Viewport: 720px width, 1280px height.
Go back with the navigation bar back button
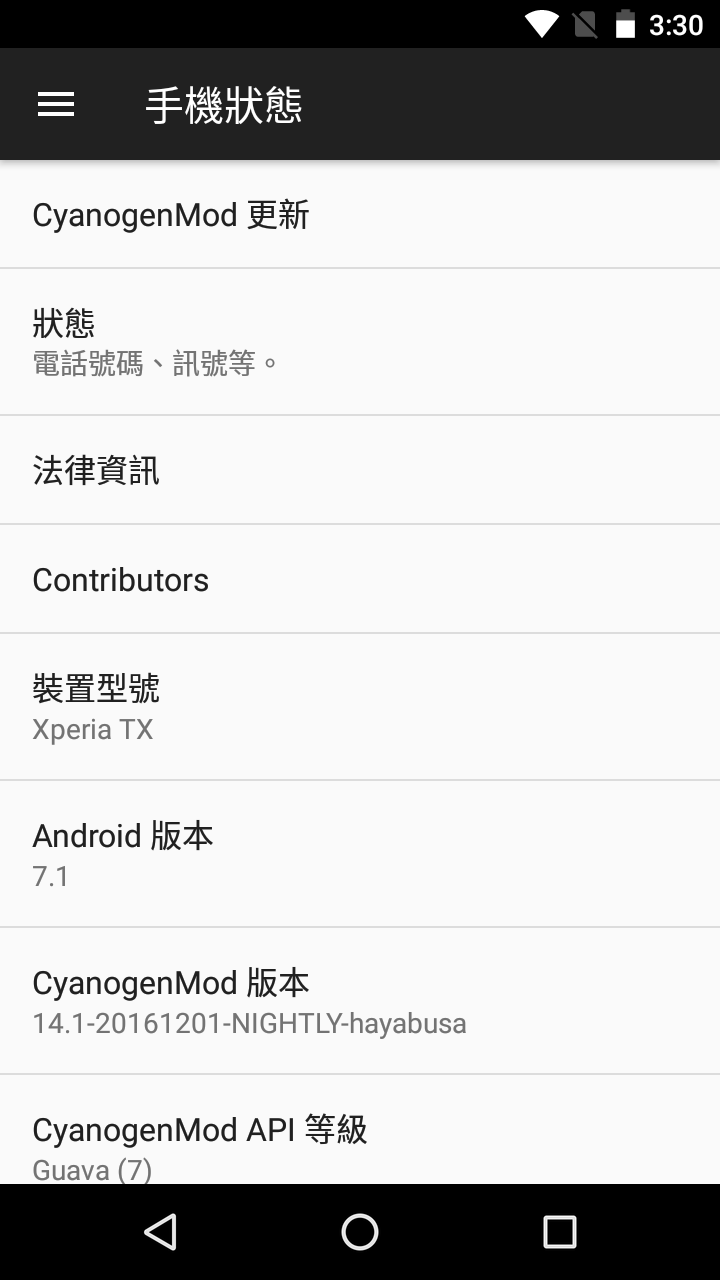[160, 1232]
